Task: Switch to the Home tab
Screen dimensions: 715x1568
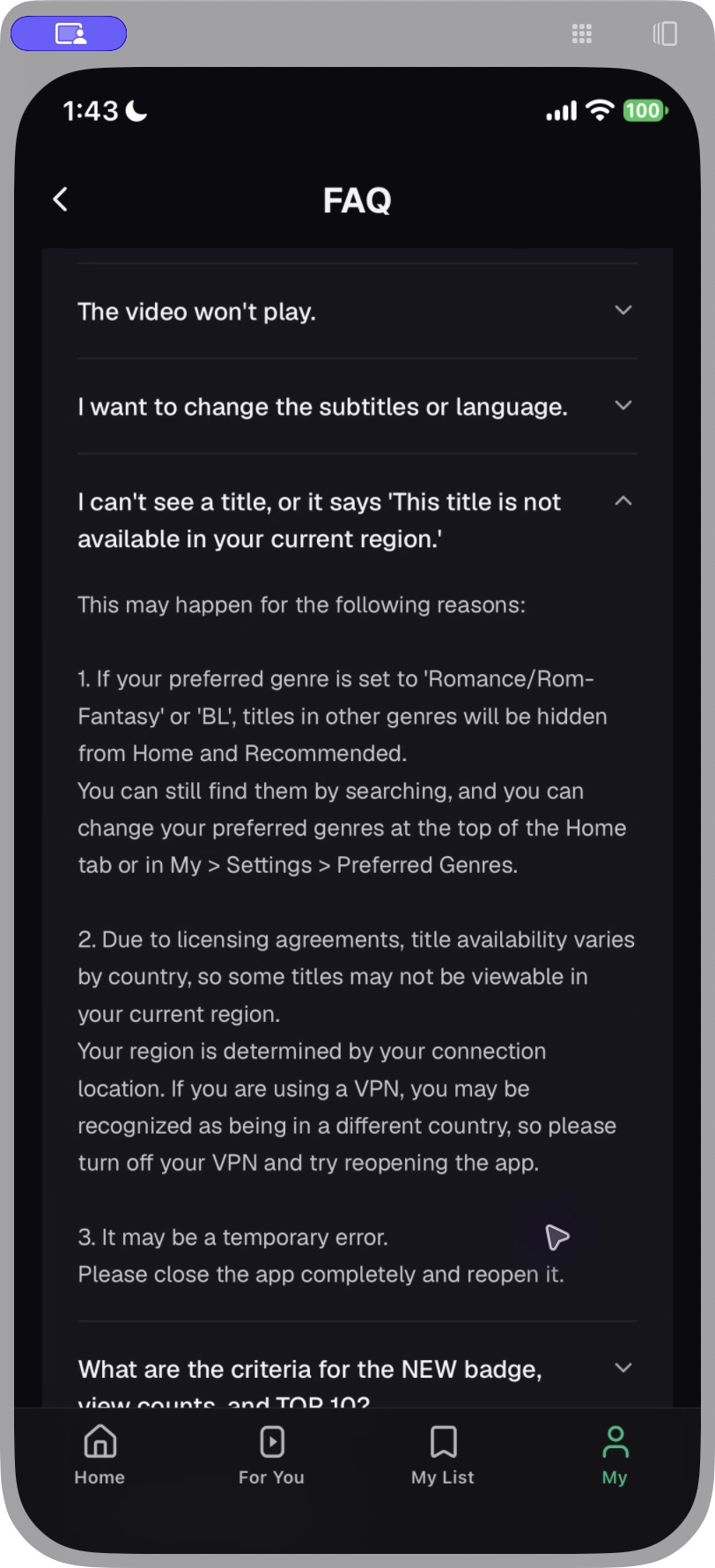Action: coord(100,1455)
